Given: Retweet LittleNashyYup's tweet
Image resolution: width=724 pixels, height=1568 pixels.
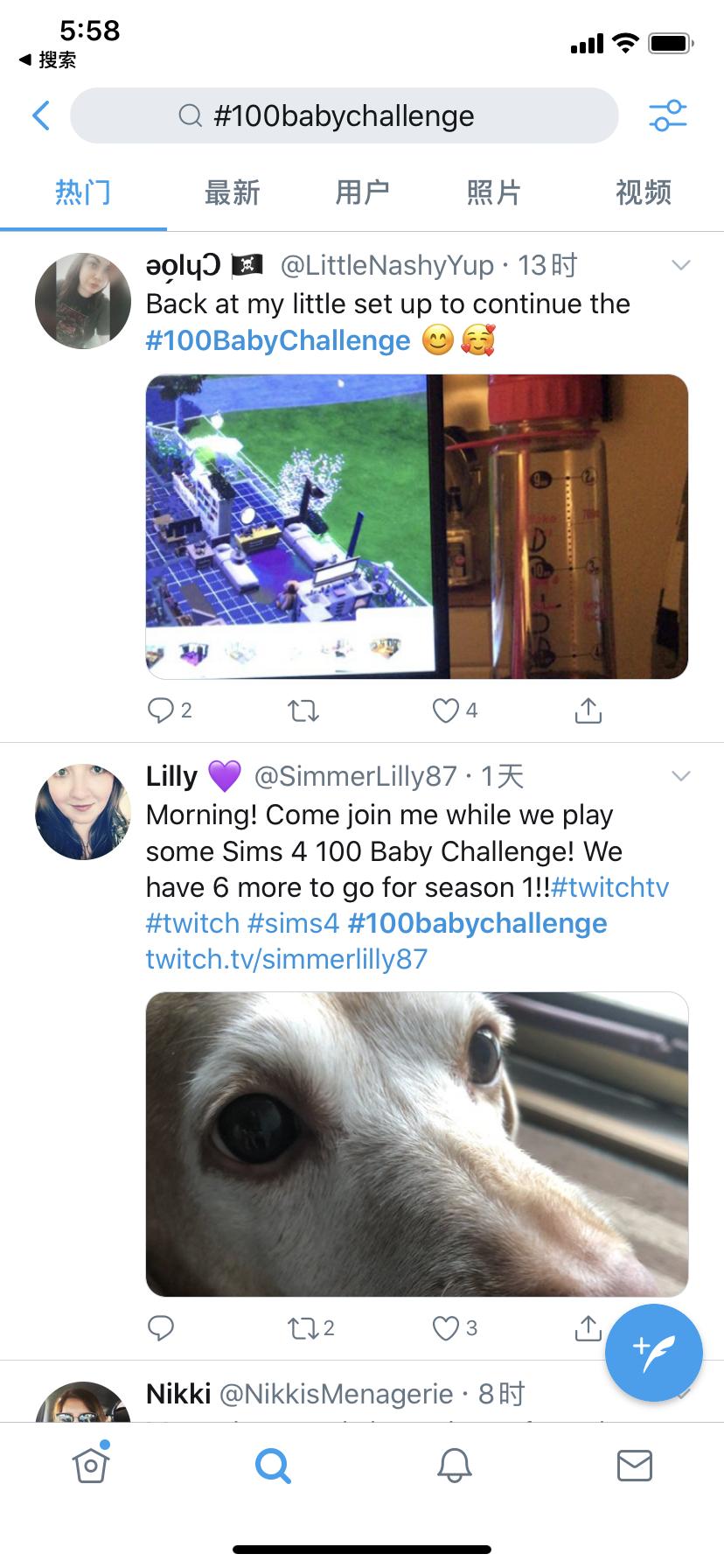Looking at the screenshot, I should 303,710.
